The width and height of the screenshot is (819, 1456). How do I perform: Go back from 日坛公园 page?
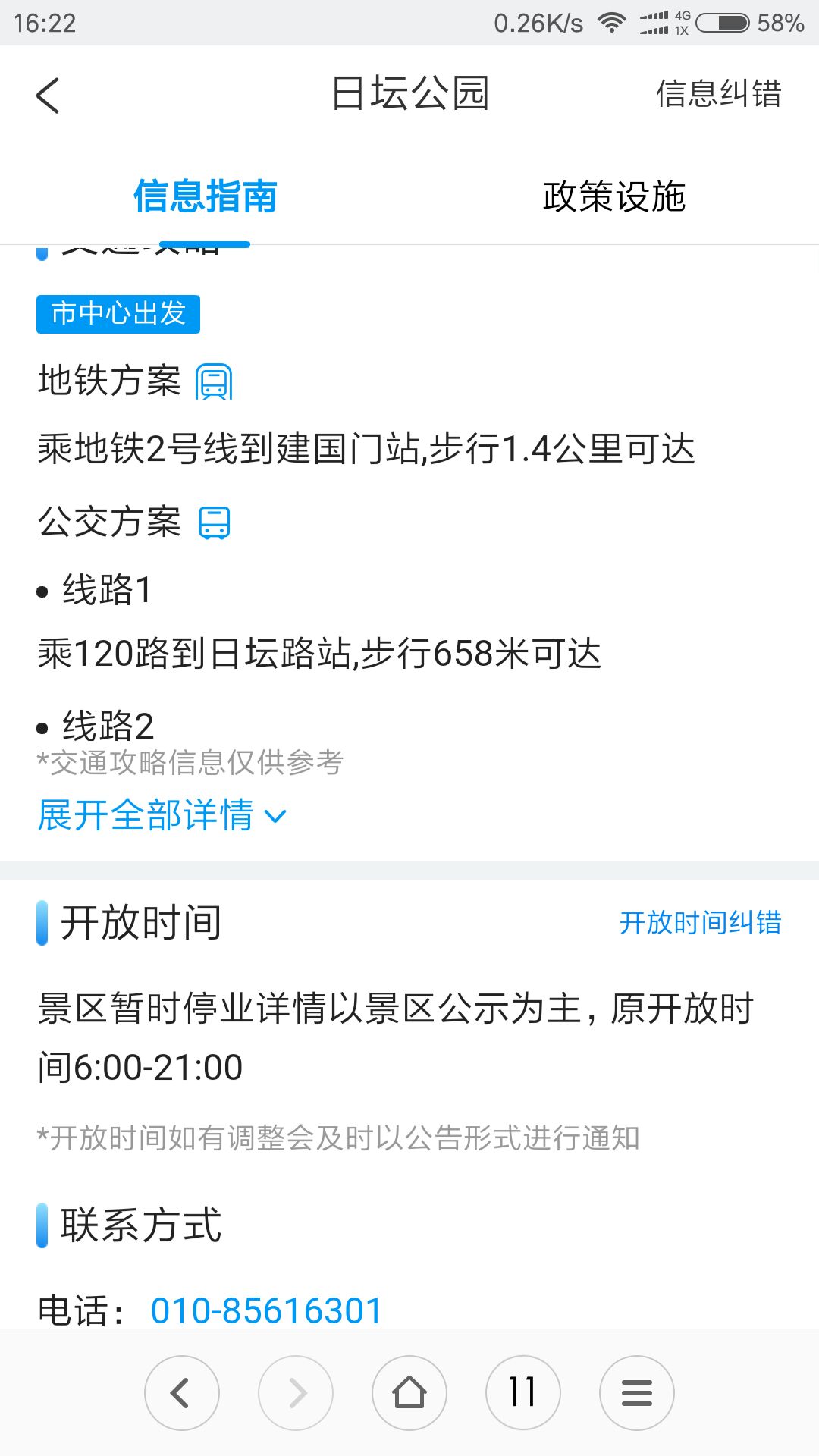coord(48,96)
